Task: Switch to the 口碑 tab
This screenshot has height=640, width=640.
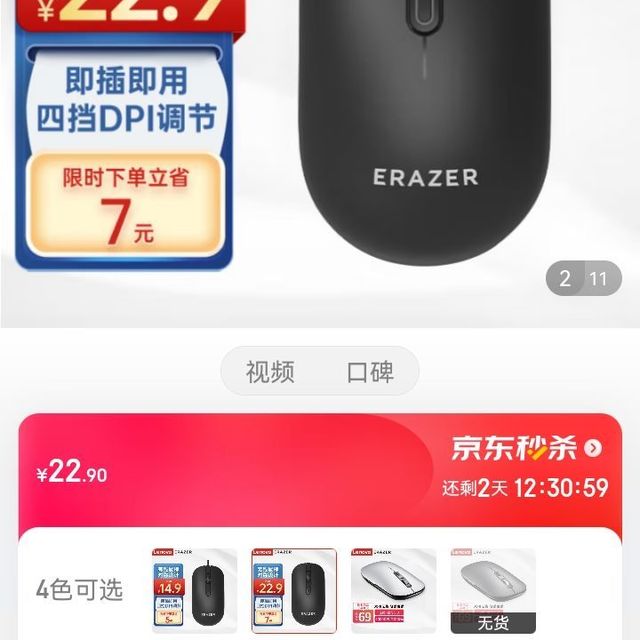Action: pyautogui.click(x=370, y=373)
